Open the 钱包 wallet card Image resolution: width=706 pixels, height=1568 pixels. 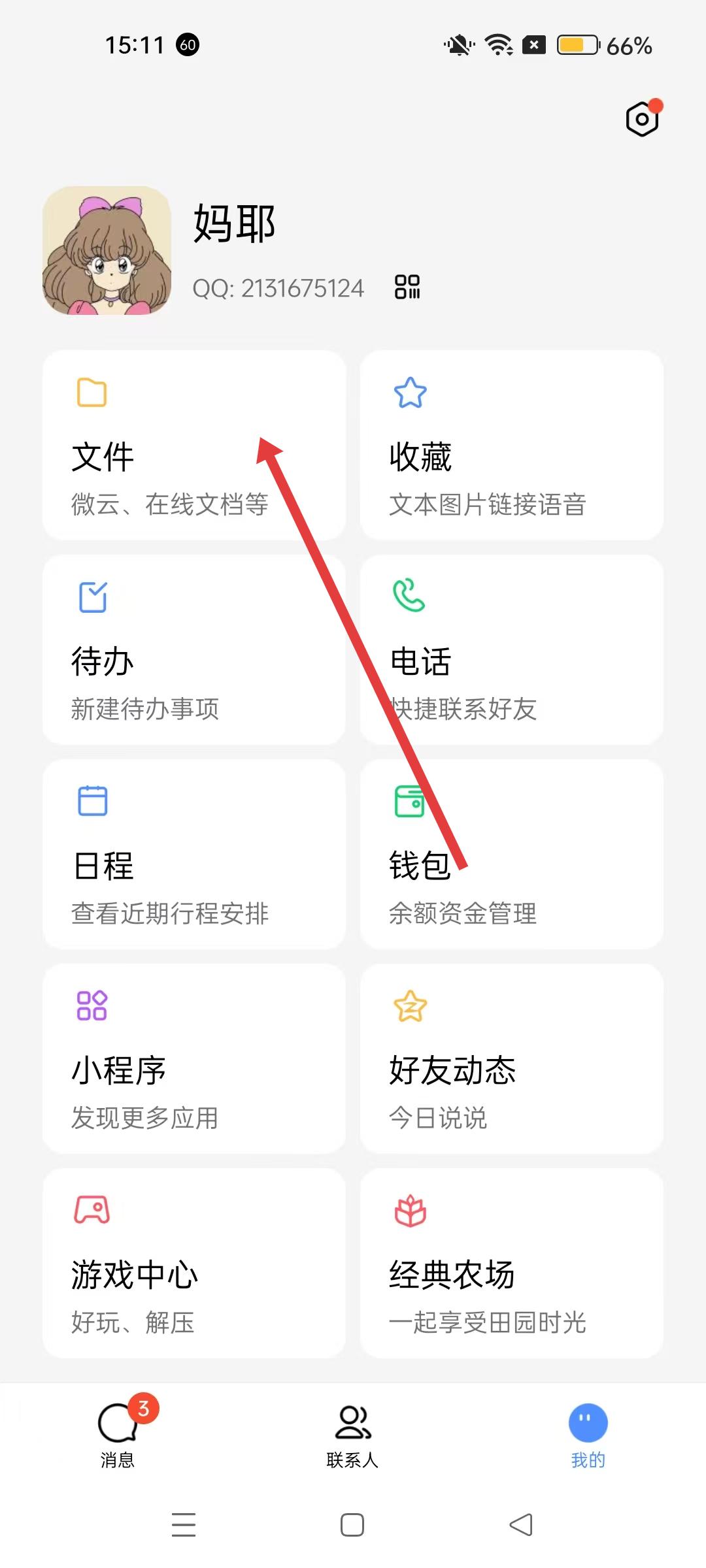[x=511, y=854]
